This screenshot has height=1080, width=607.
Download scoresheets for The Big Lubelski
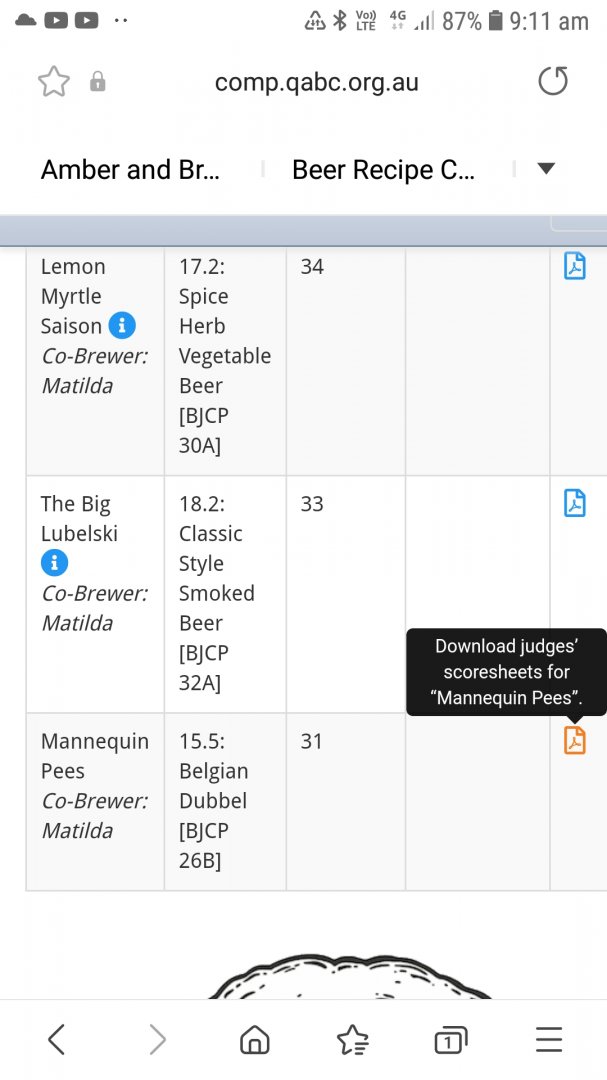pos(574,503)
